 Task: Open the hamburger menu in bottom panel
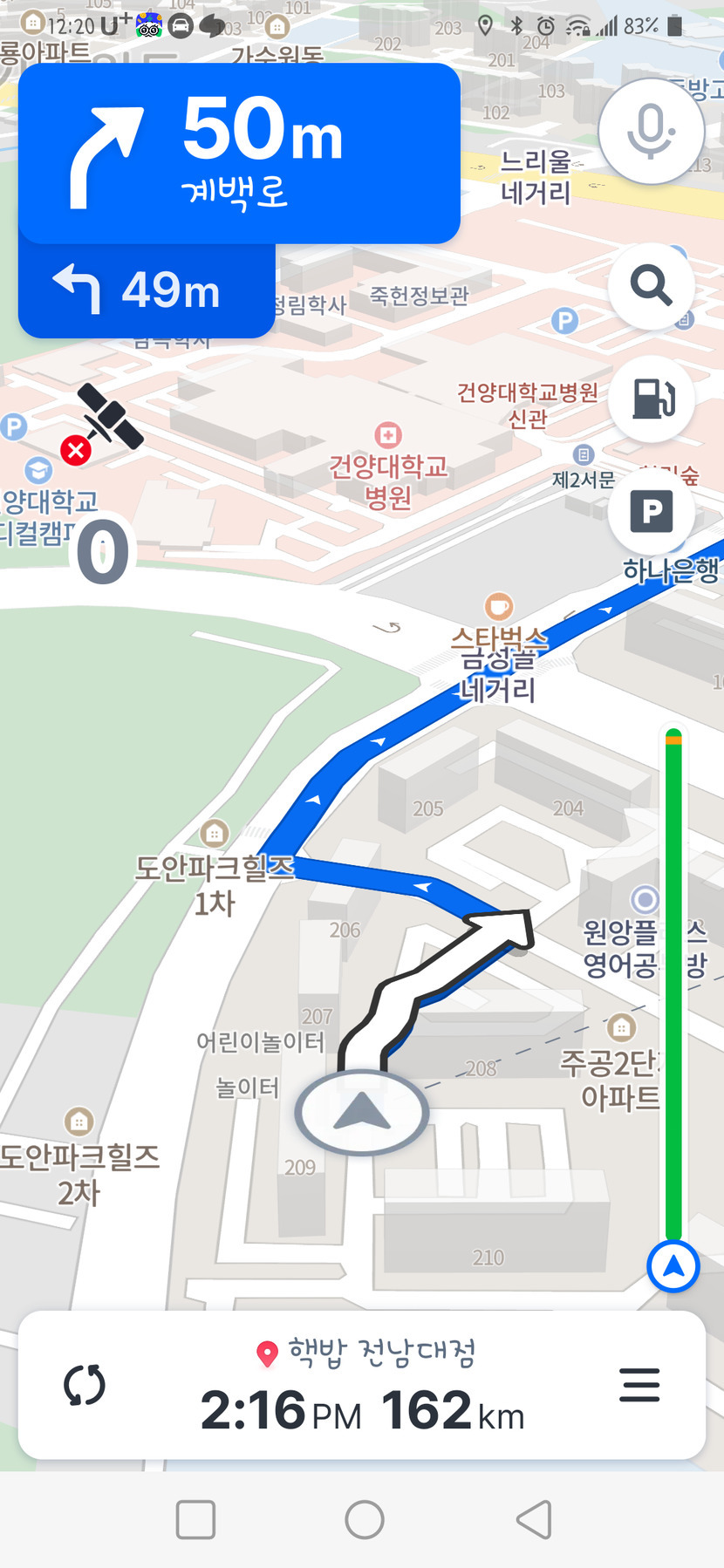(639, 1385)
